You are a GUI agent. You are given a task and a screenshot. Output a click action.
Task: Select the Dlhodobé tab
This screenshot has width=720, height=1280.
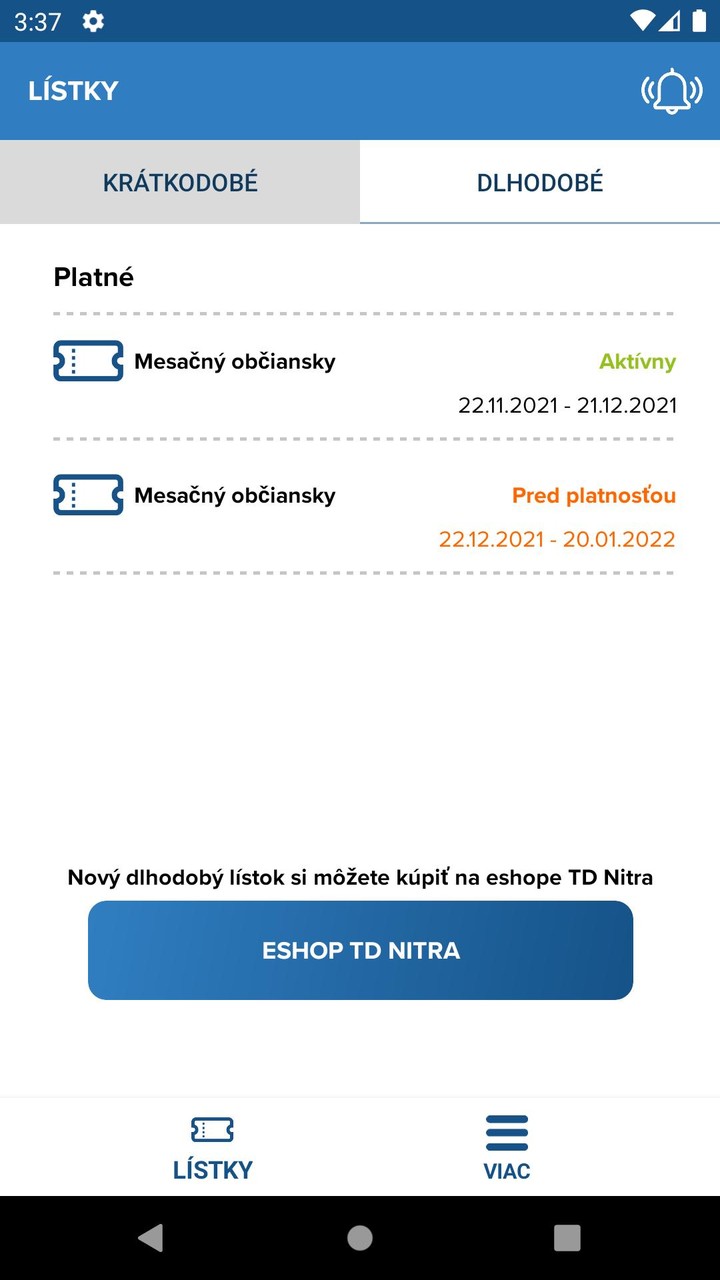[x=540, y=182]
